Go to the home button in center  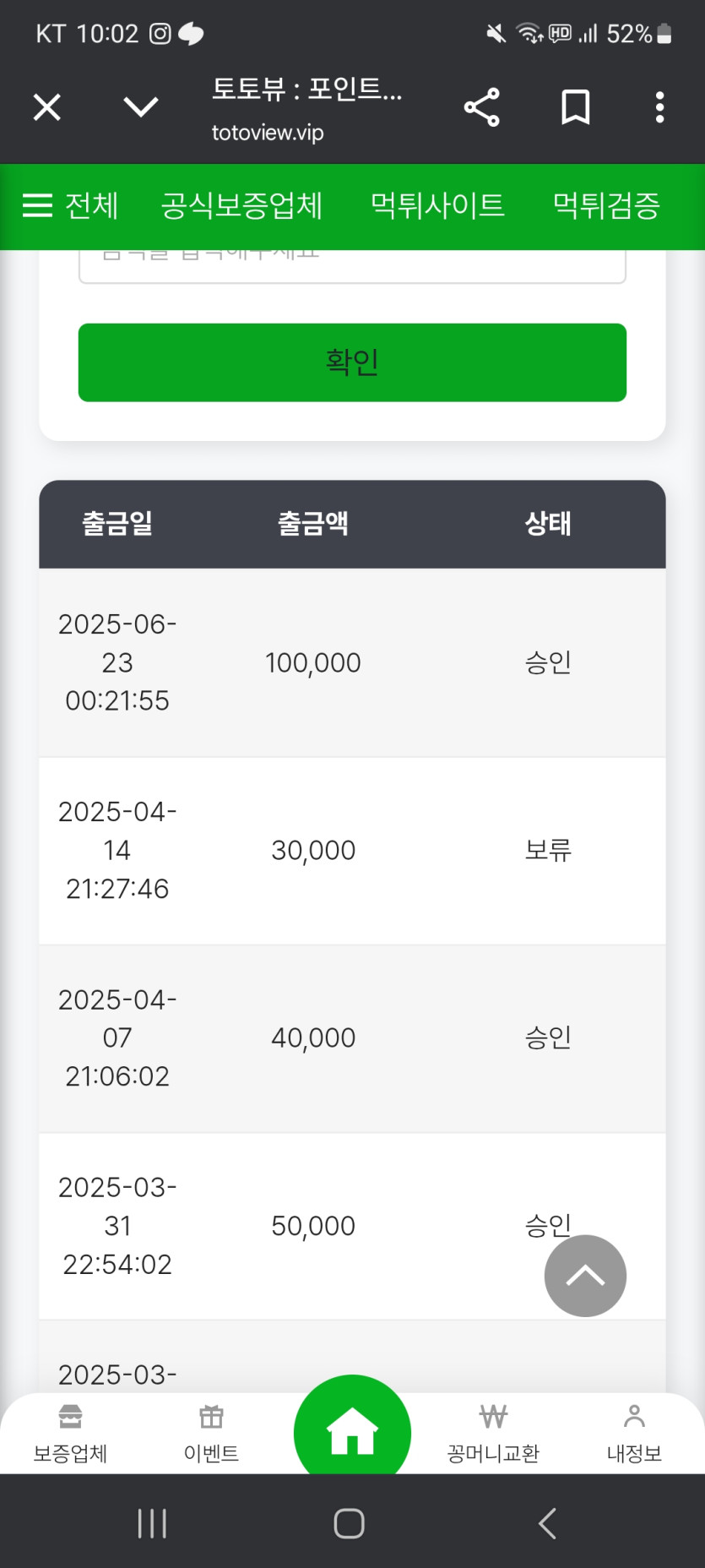352,1432
